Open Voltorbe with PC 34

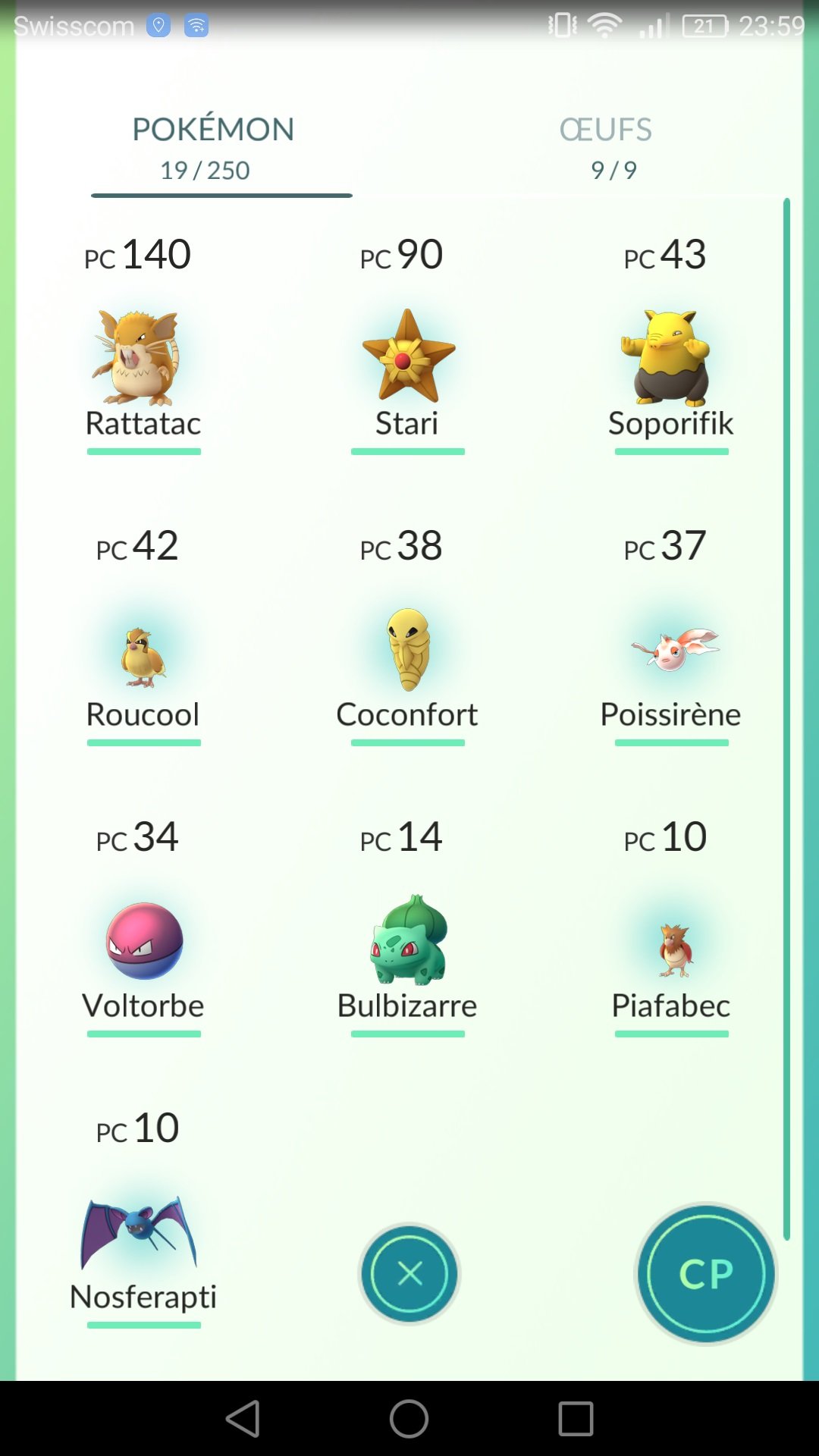tap(143, 940)
